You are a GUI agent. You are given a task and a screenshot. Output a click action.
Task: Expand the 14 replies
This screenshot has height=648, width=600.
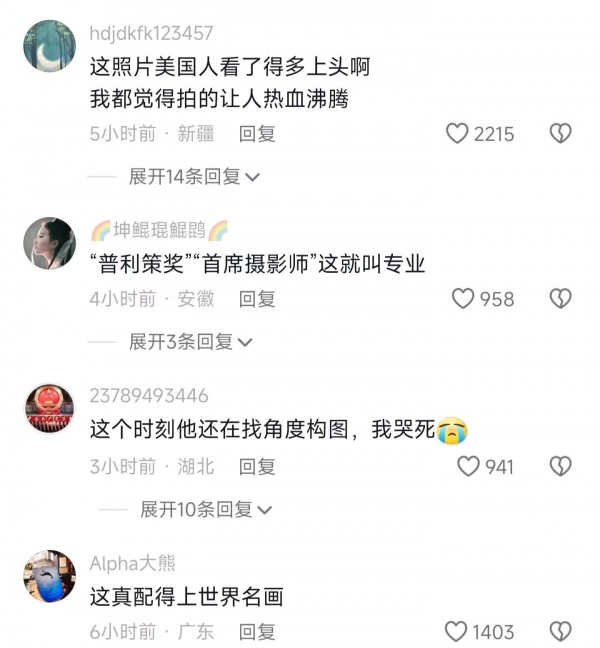tap(195, 176)
